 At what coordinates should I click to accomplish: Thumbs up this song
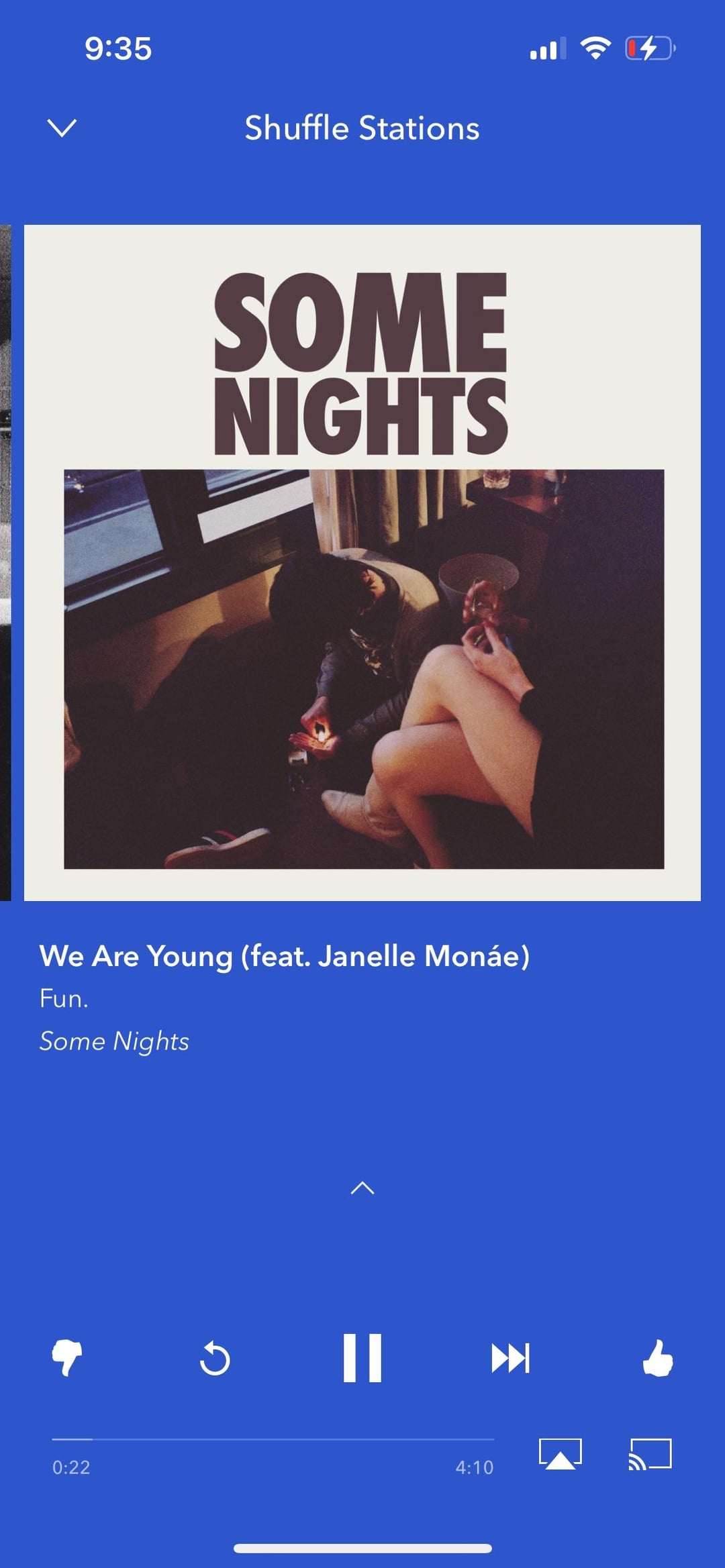[x=658, y=1358]
